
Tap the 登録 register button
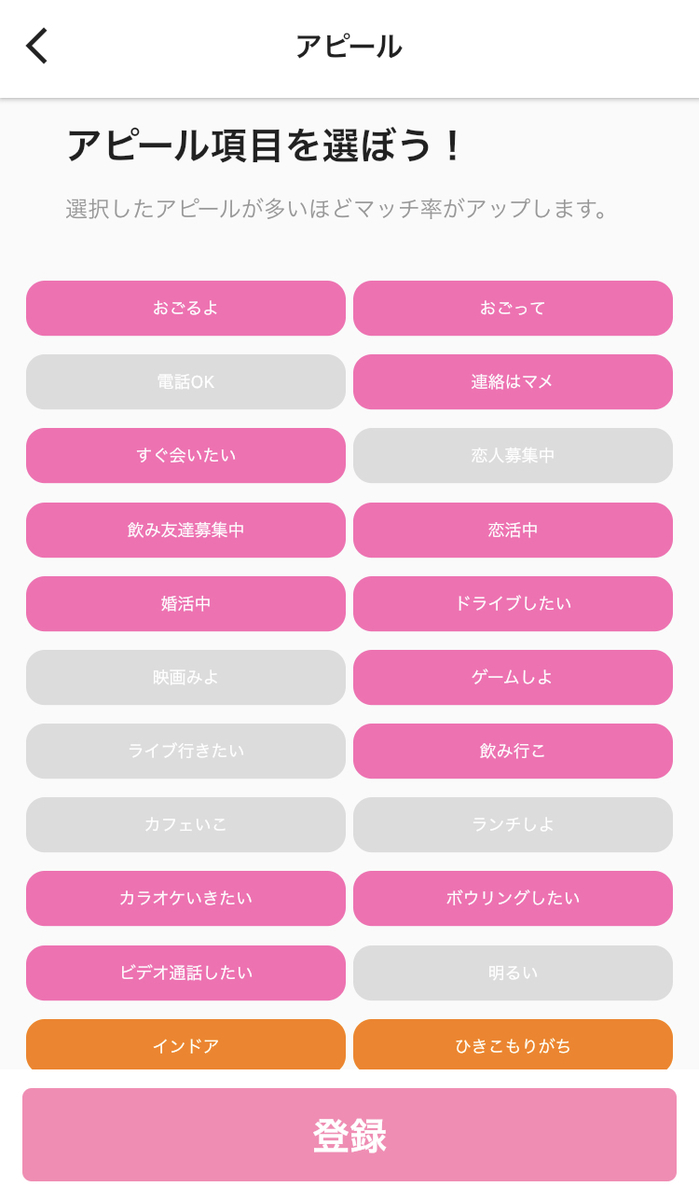pyautogui.click(x=349, y=1135)
